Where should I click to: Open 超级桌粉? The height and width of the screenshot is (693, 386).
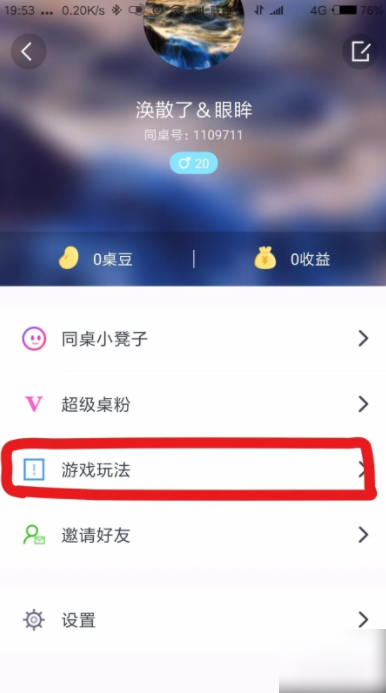[x=193, y=404]
